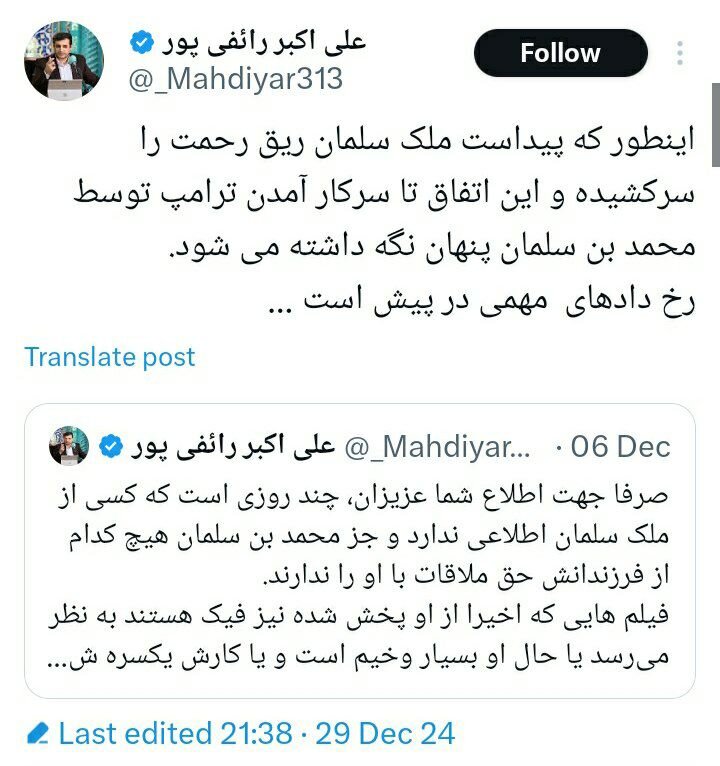Open the author's profile picture
Image resolution: width=720 pixels, height=766 pixels.
coord(63,61)
